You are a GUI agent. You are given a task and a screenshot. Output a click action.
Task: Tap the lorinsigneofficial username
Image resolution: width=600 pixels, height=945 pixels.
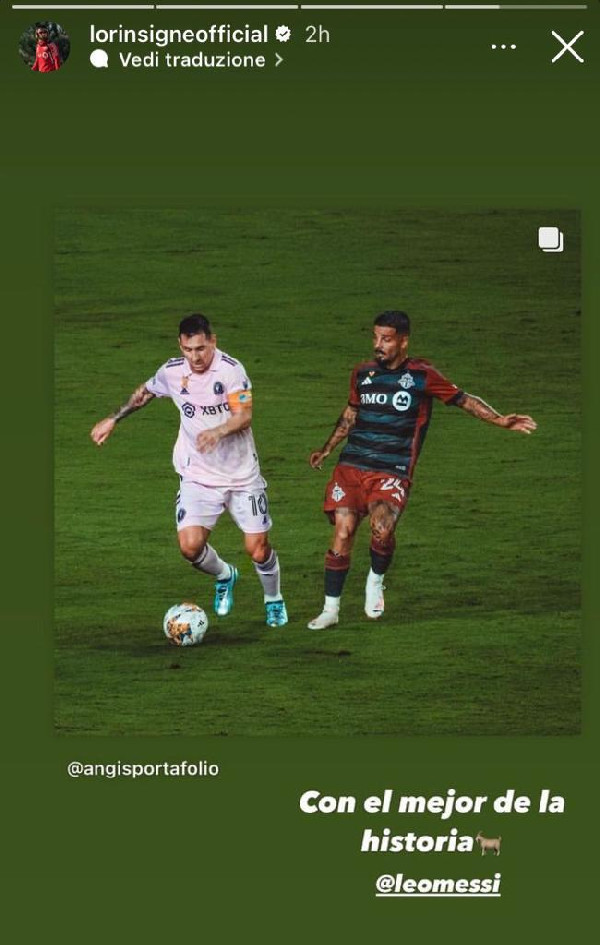179,34
